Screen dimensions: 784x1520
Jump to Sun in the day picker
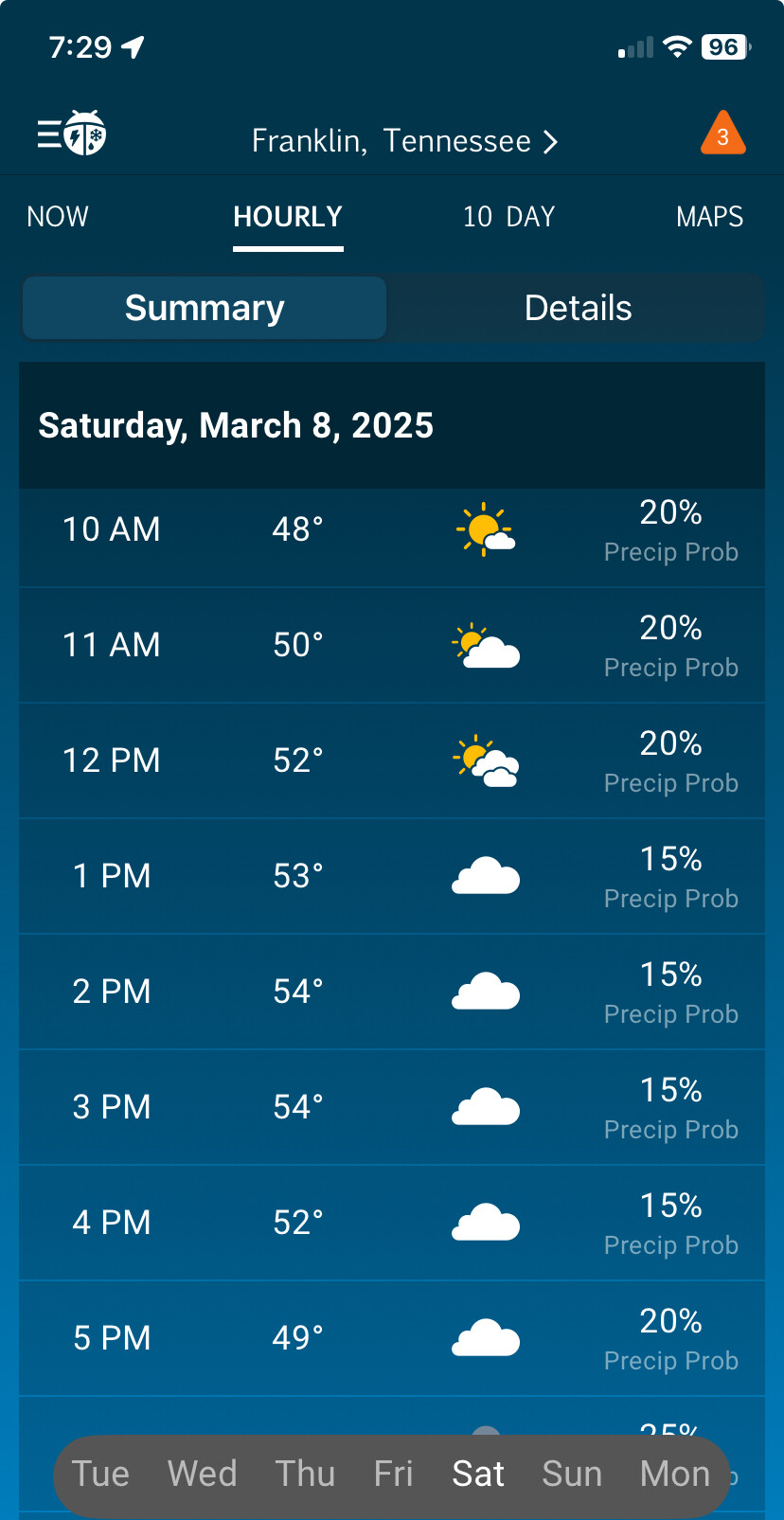pos(572,1474)
